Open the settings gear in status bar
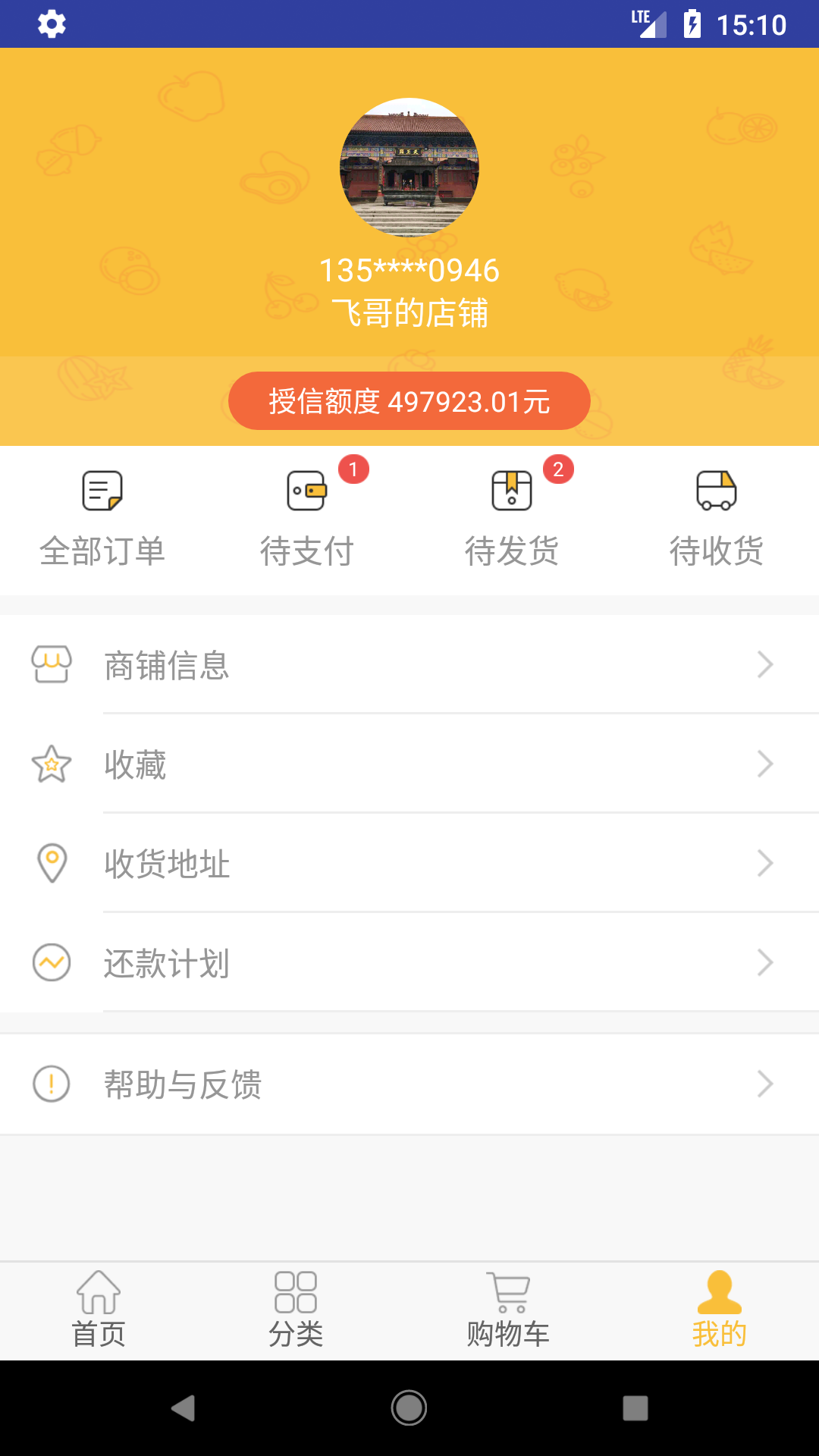Screen dimensions: 819x1456 click(x=51, y=24)
